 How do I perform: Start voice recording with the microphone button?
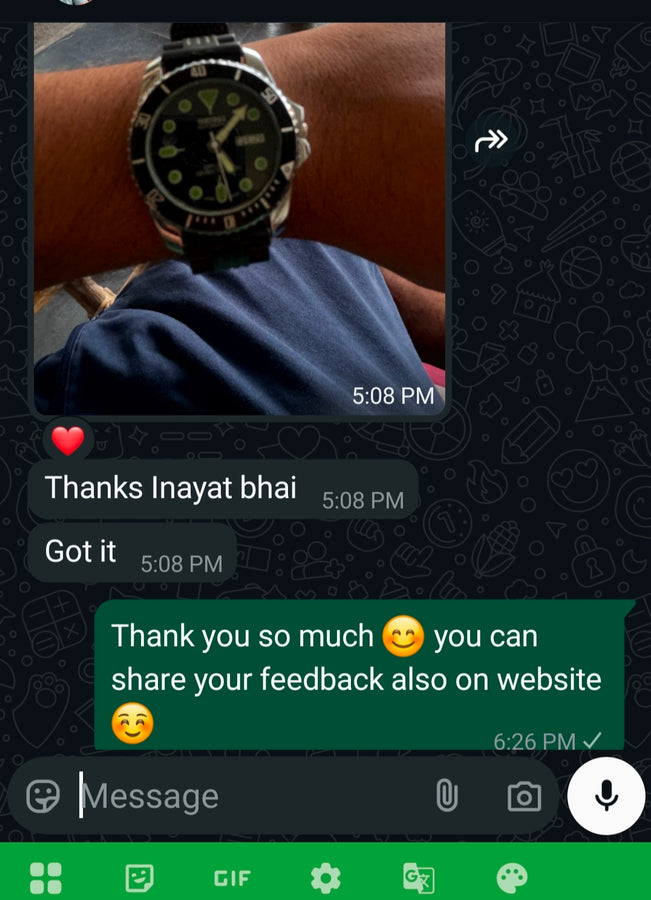606,796
